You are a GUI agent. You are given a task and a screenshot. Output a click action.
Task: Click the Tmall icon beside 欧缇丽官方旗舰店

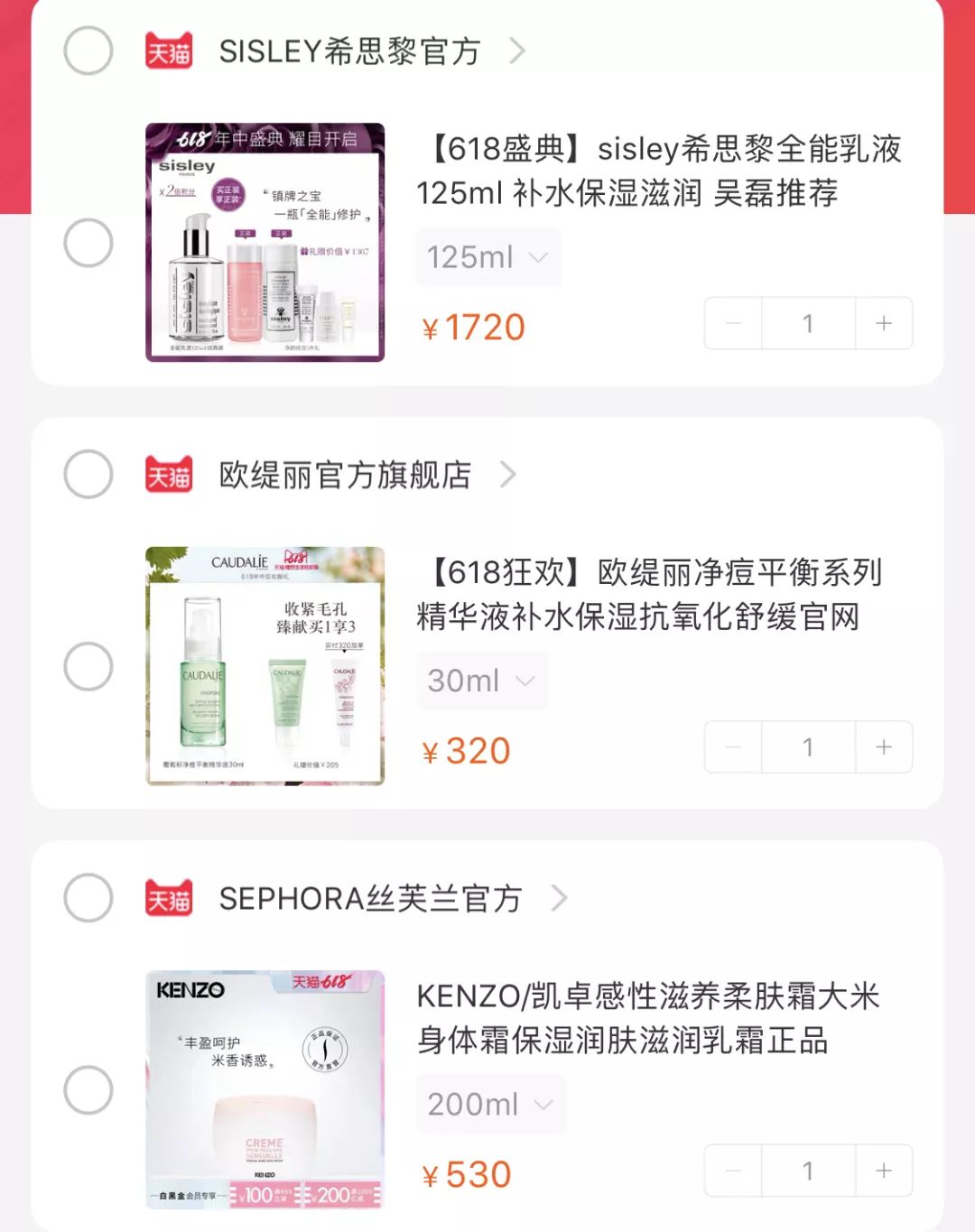pyautogui.click(x=168, y=475)
